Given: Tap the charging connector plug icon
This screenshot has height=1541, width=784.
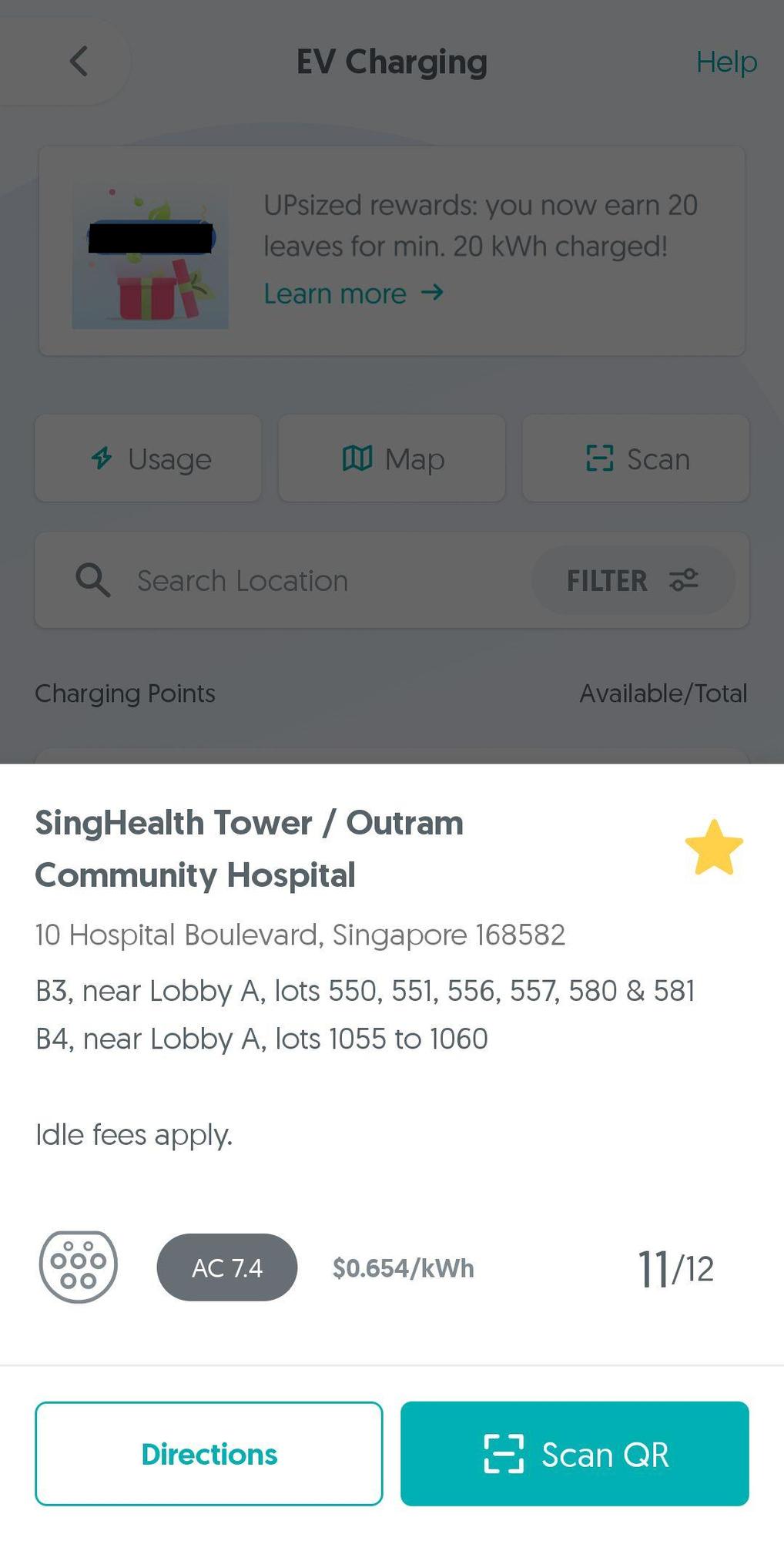Looking at the screenshot, I should tap(78, 1267).
